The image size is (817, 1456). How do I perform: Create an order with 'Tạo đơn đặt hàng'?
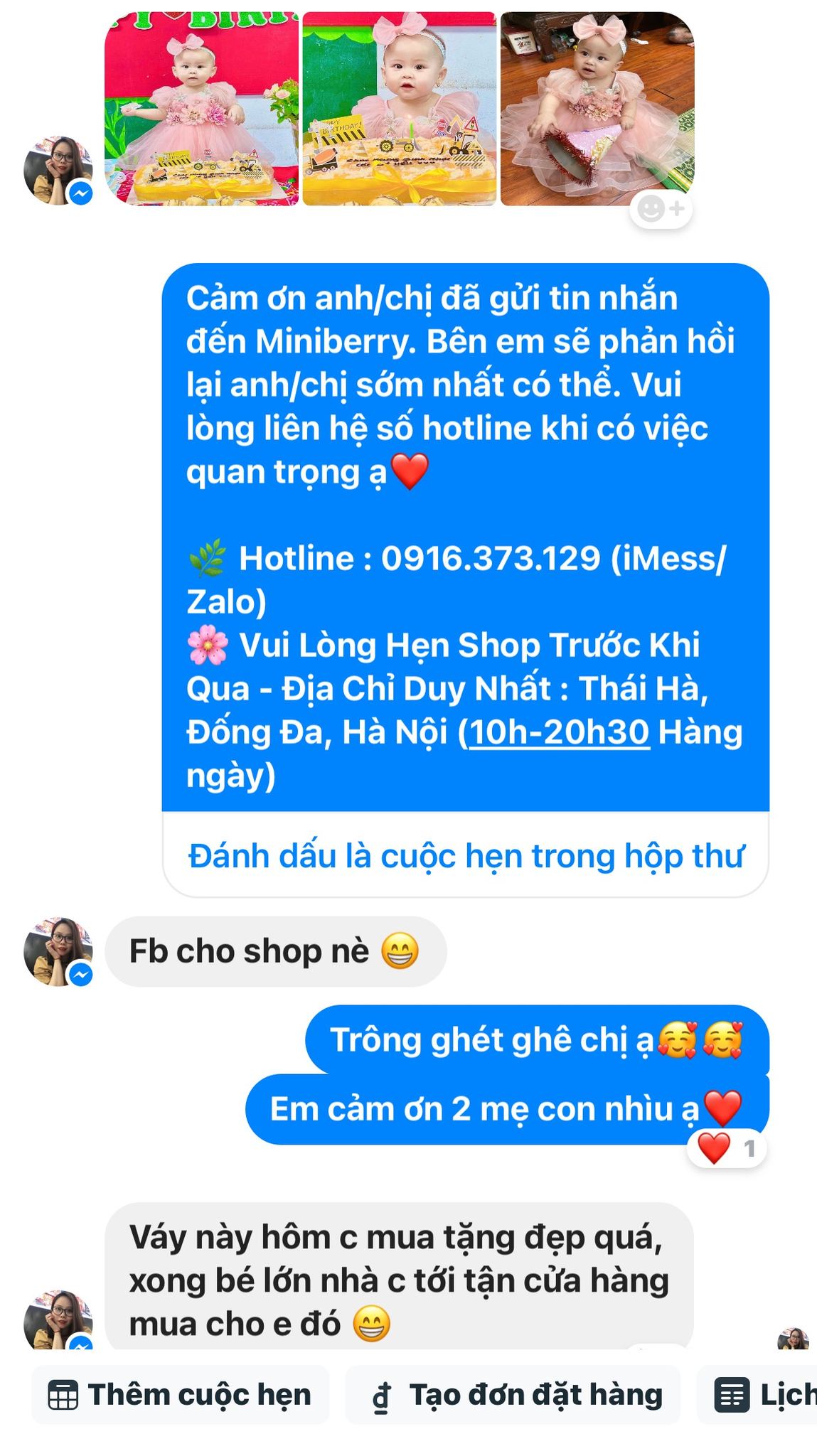click(x=513, y=1394)
